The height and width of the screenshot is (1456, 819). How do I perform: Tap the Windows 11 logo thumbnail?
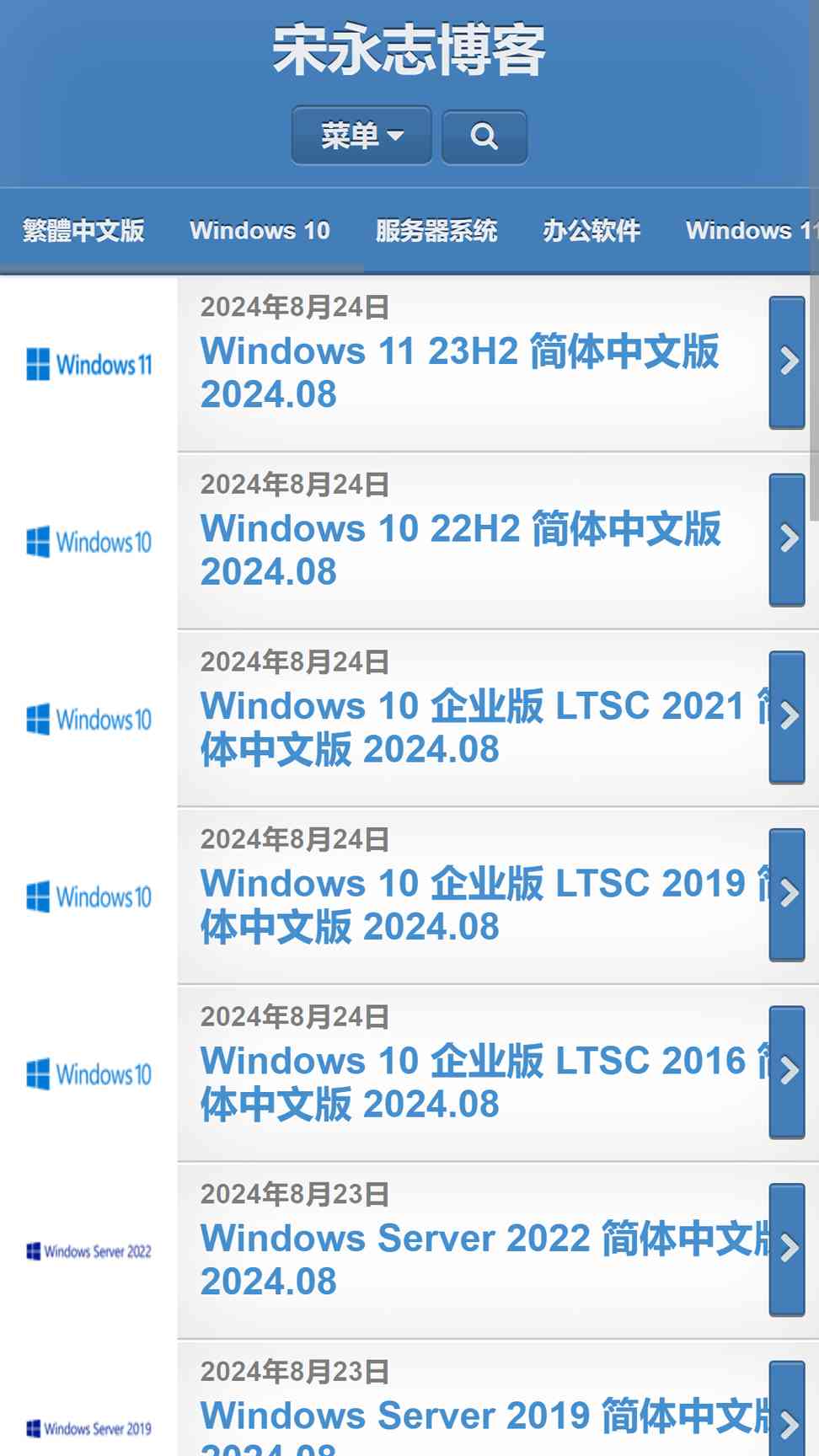click(88, 364)
